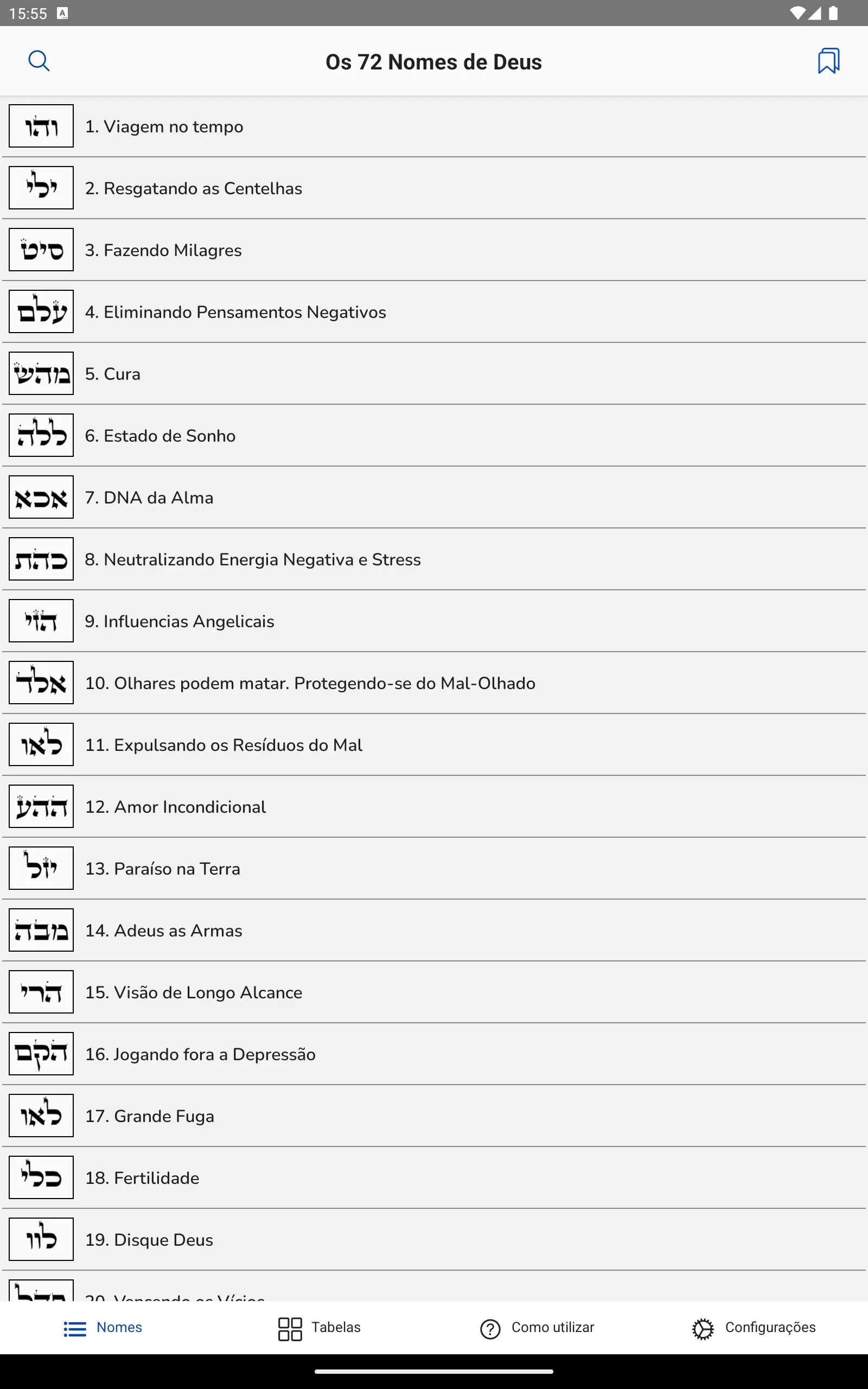Image resolution: width=868 pixels, height=1389 pixels.
Task: Open the Configurações gear icon
Action: pos(703,1328)
